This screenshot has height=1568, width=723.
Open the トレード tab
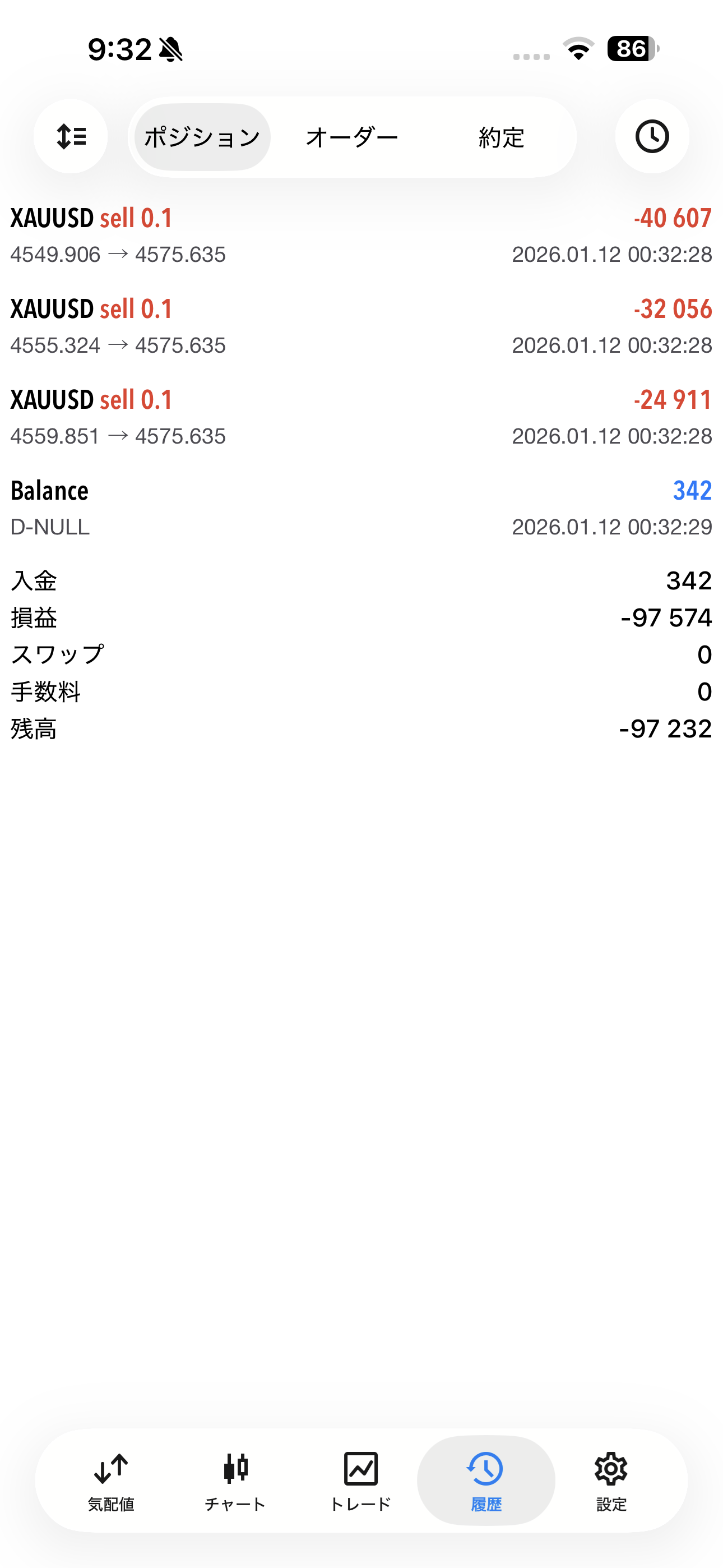(x=360, y=1481)
